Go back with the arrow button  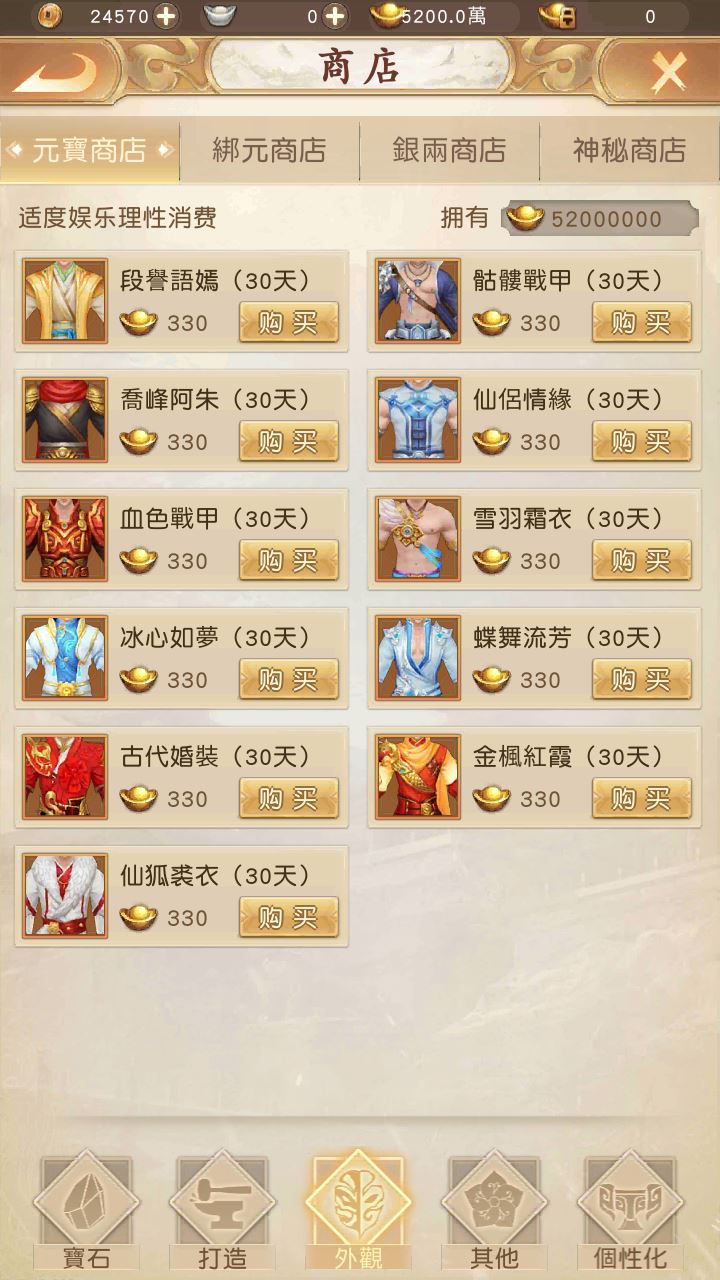(x=55, y=72)
